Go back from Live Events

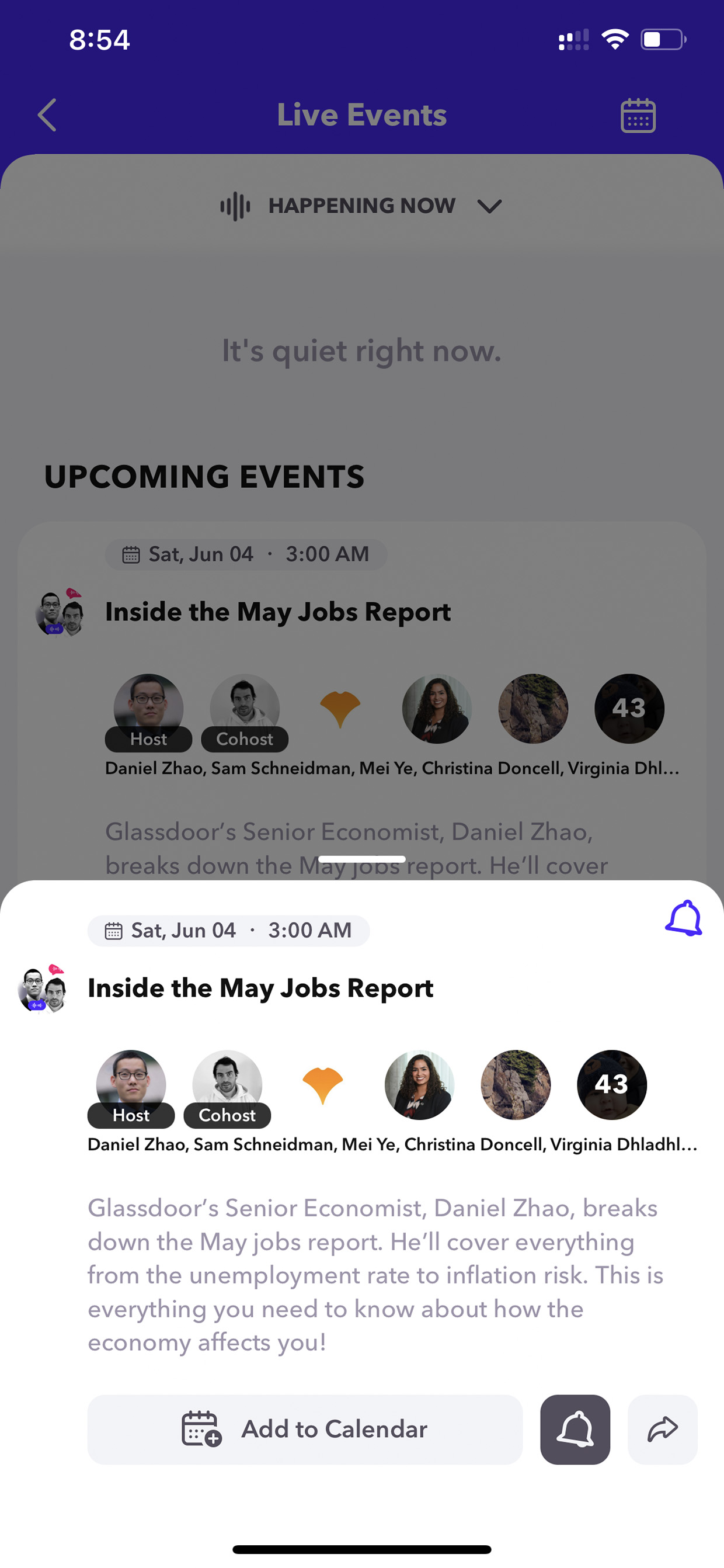point(47,115)
